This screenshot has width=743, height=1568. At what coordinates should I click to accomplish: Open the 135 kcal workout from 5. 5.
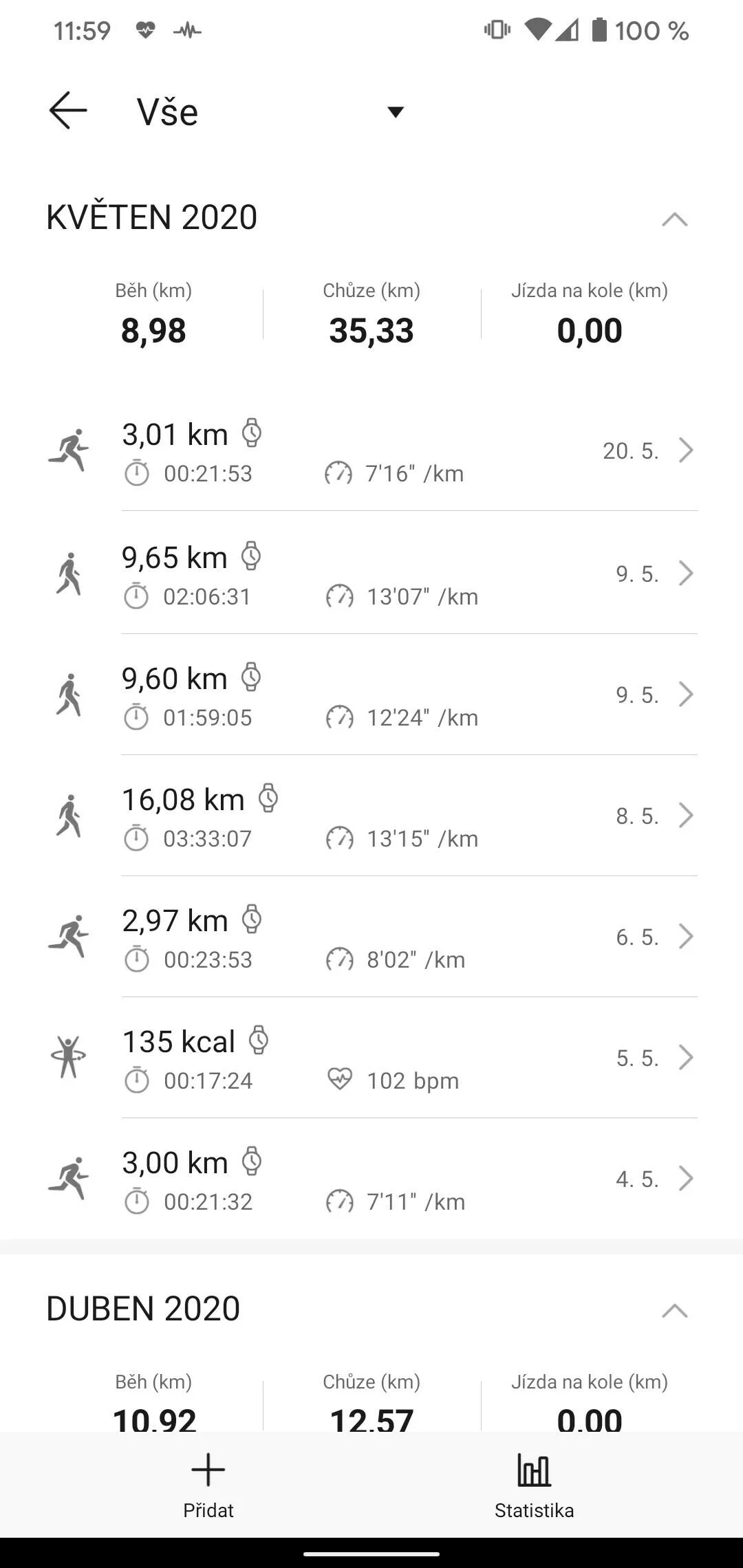tap(371, 1057)
